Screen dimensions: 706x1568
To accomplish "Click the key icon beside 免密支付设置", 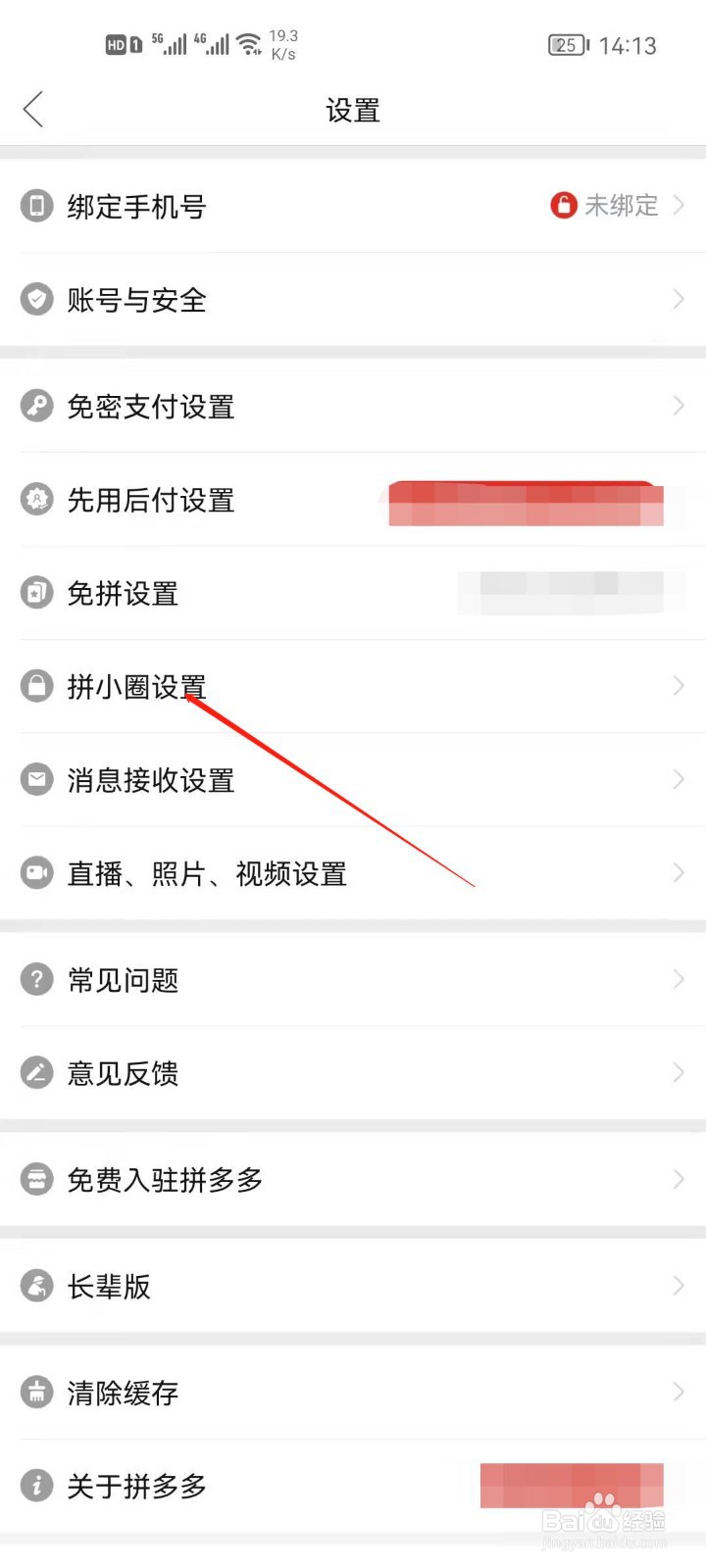I will (x=36, y=406).
